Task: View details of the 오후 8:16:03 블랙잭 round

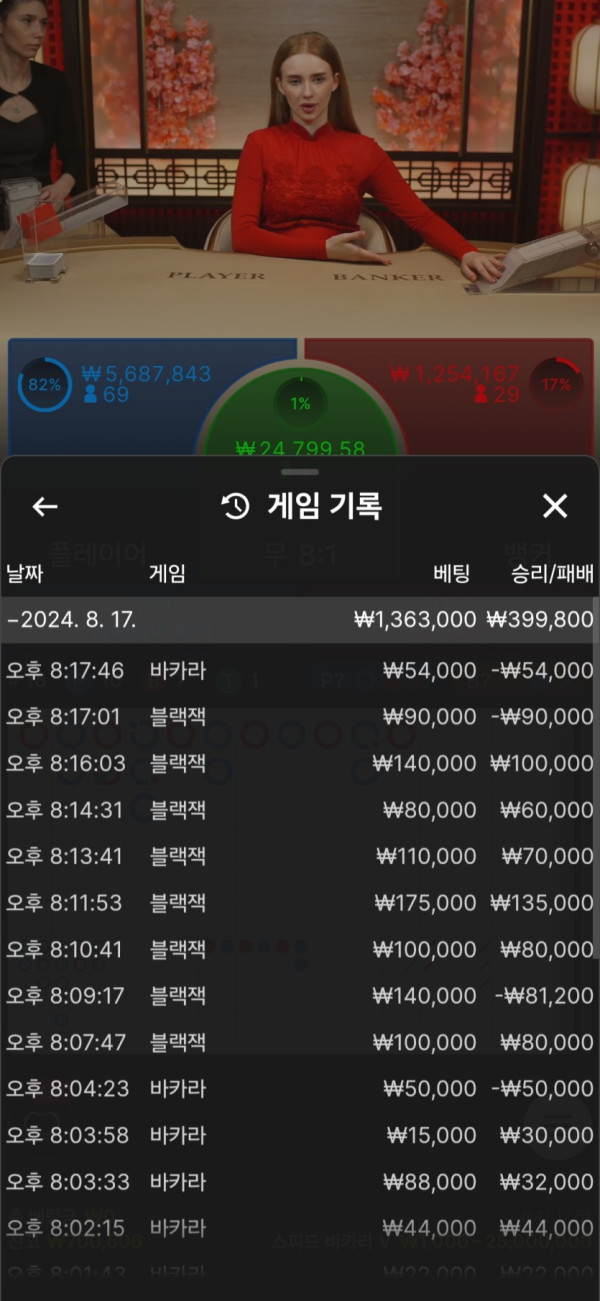Action: (x=300, y=763)
